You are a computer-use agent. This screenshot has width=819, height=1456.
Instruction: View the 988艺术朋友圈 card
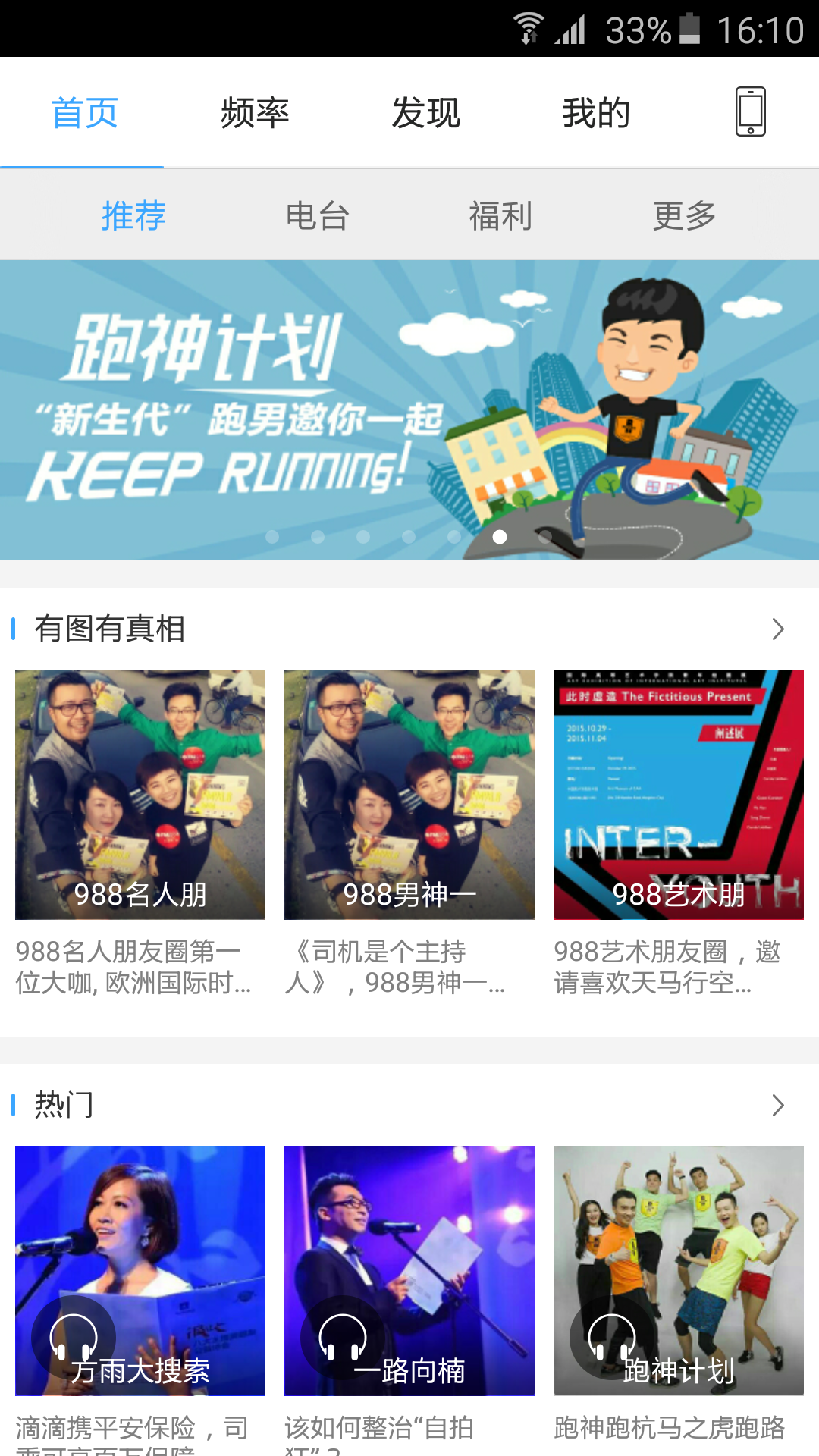pos(679,794)
